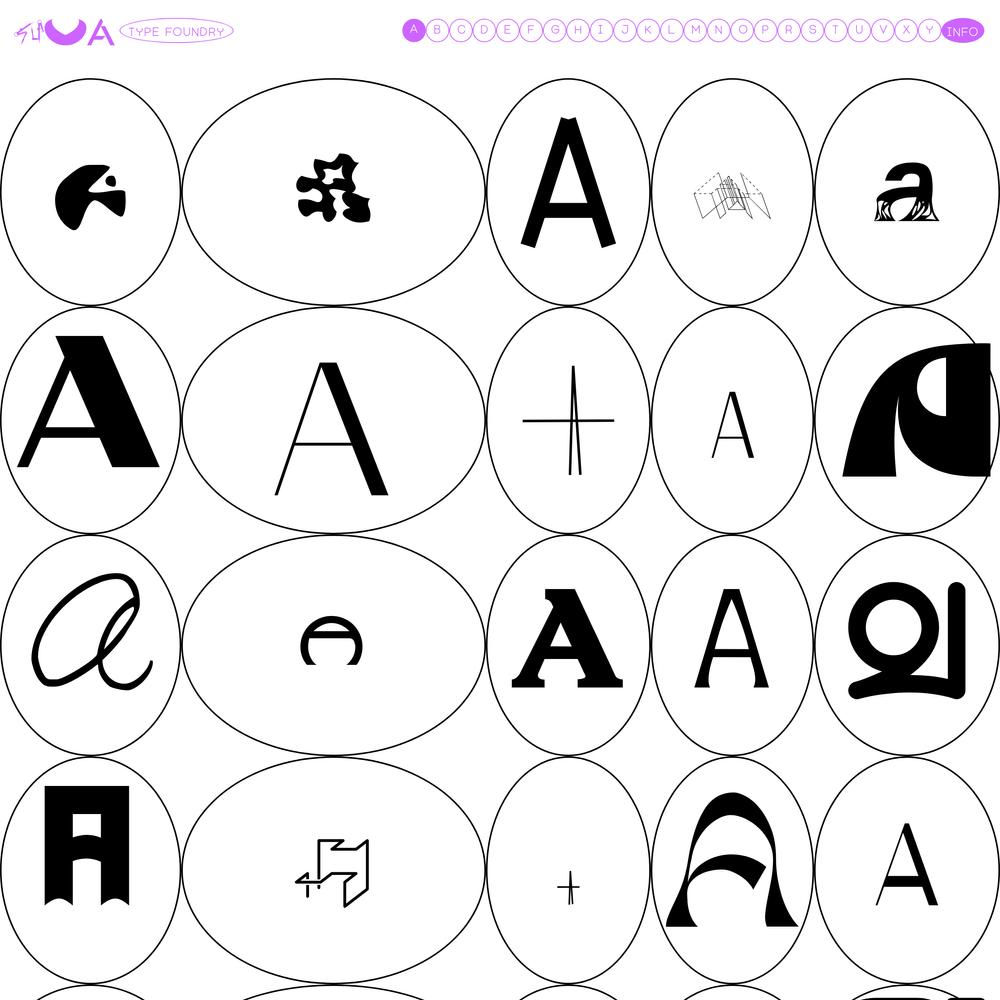Image resolution: width=1000 pixels, height=1000 pixels.
Task: Select the heavy slab-serif A glyph tile
Action: [x=568, y=640]
